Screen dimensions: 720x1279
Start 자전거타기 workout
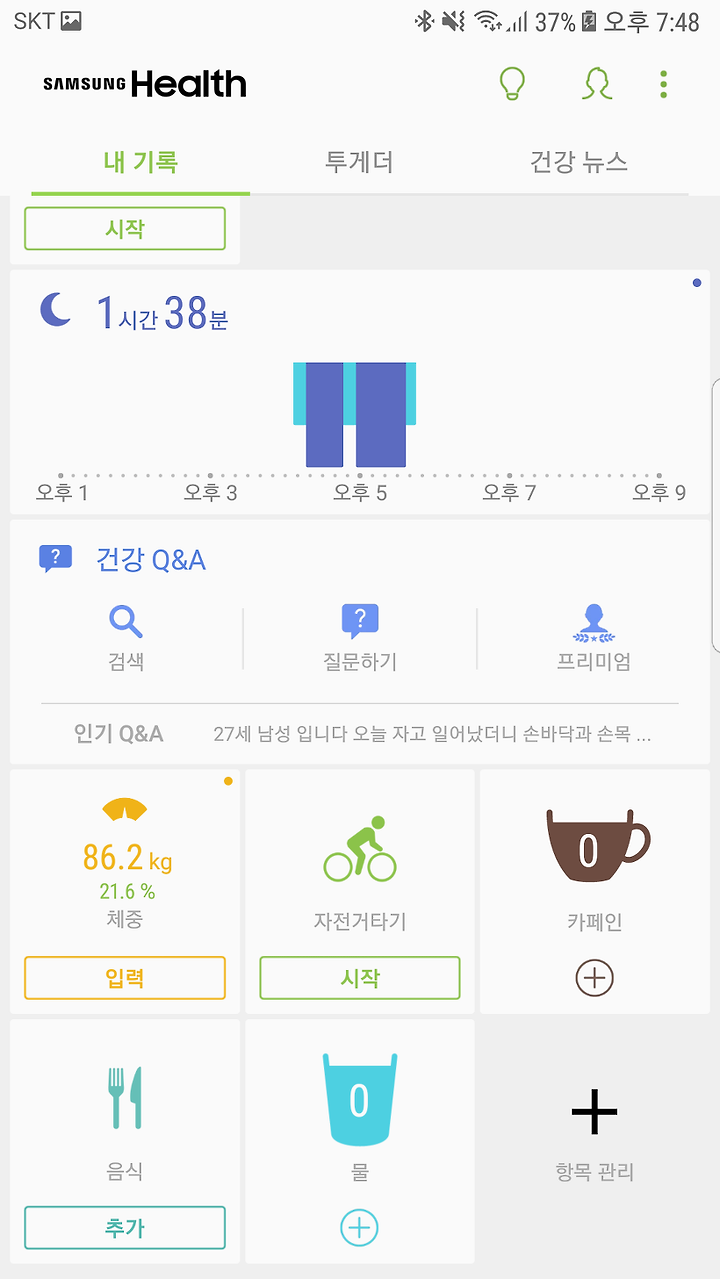coord(360,978)
